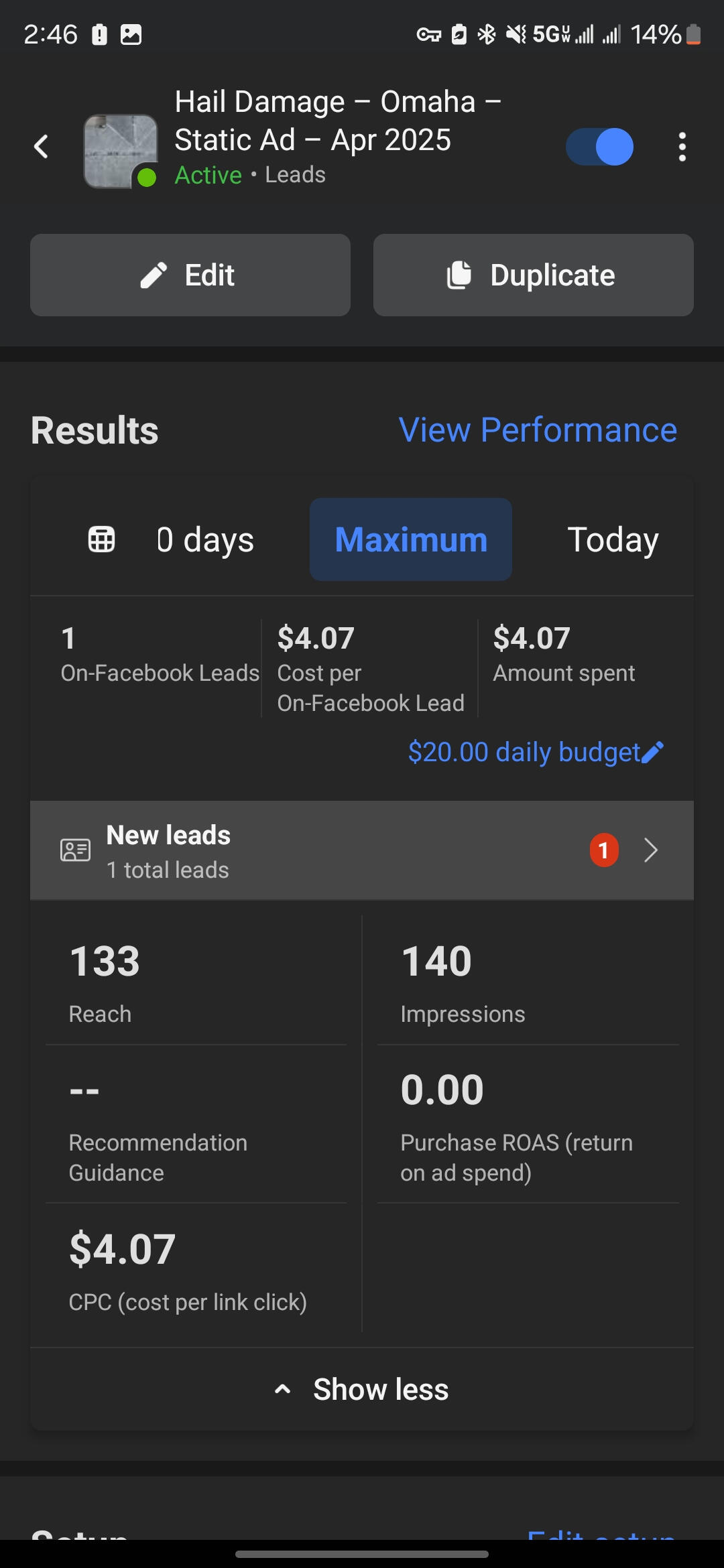Toggle the ad's active switch off
The height and width of the screenshot is (1568, 724).
pyautogui.click(x=600, y=147)
